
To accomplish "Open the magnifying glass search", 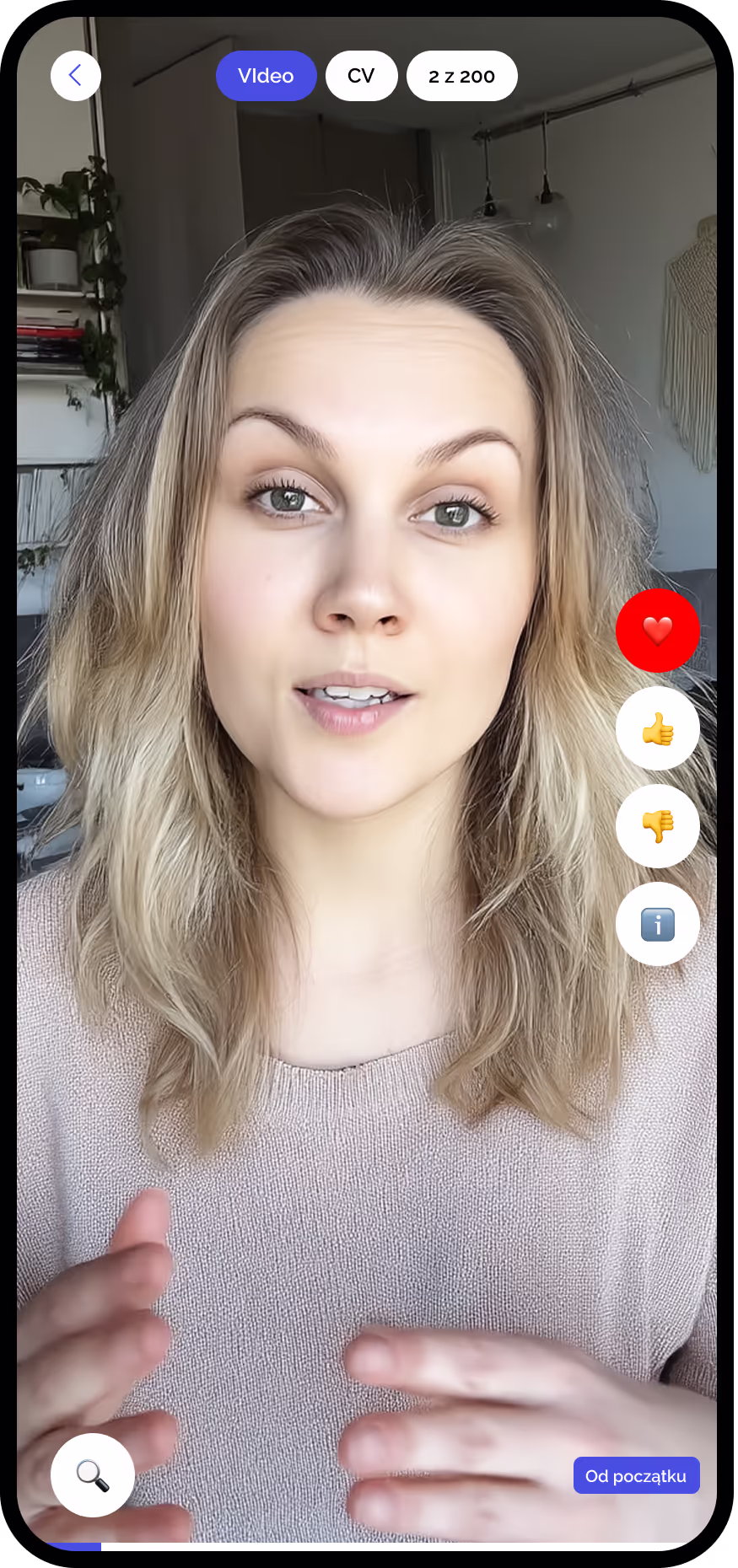I will pos(93,1475).
